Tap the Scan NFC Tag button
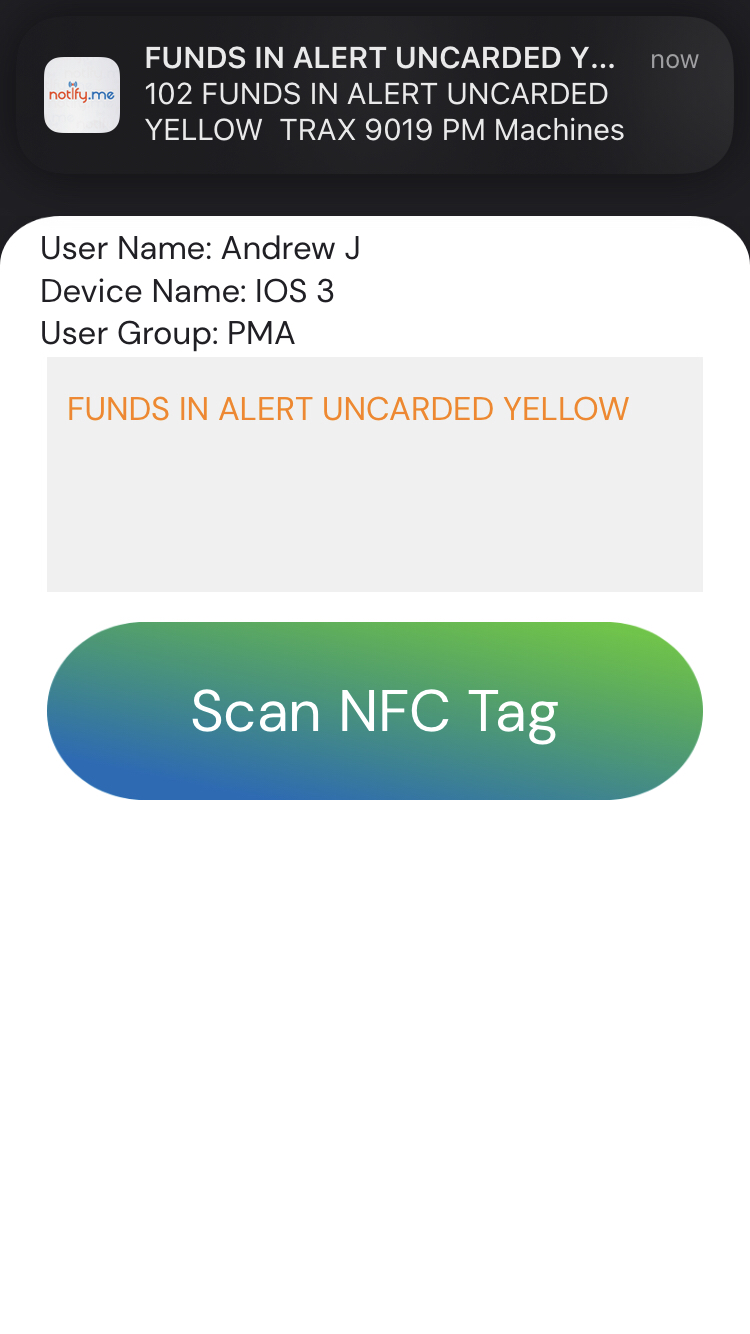This screenshot has width=750, height=1334. (375, 711)
